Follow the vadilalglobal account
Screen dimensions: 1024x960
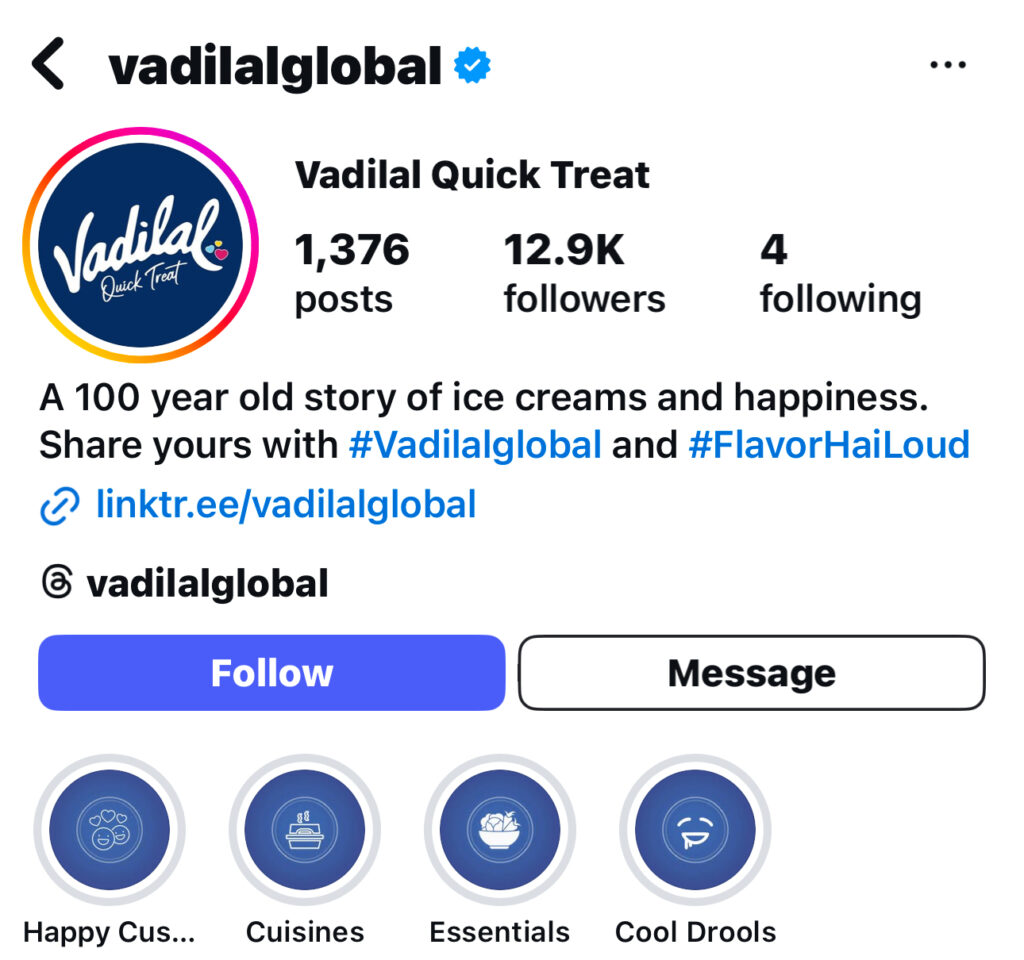pos(271,673)
